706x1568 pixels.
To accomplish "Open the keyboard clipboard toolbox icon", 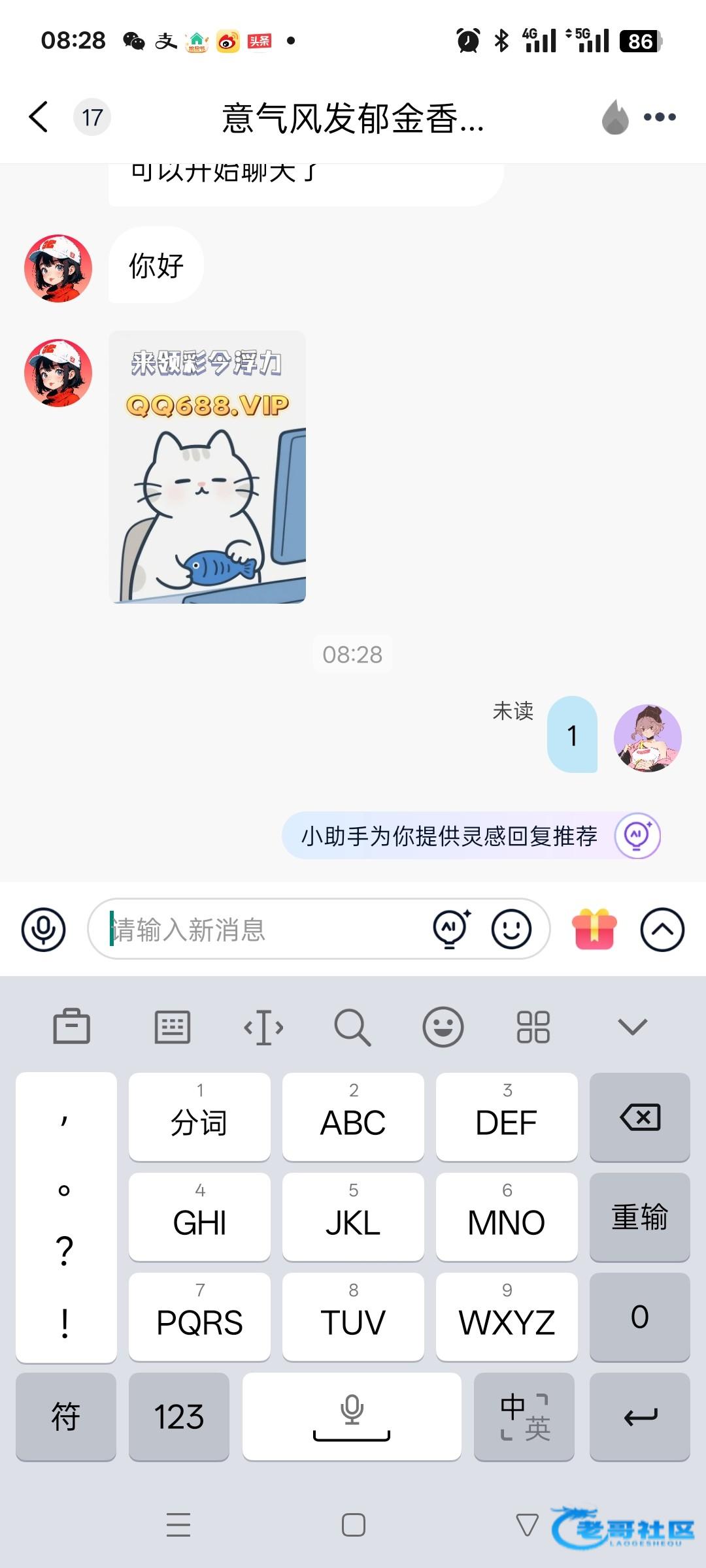I will (71, 1027).
